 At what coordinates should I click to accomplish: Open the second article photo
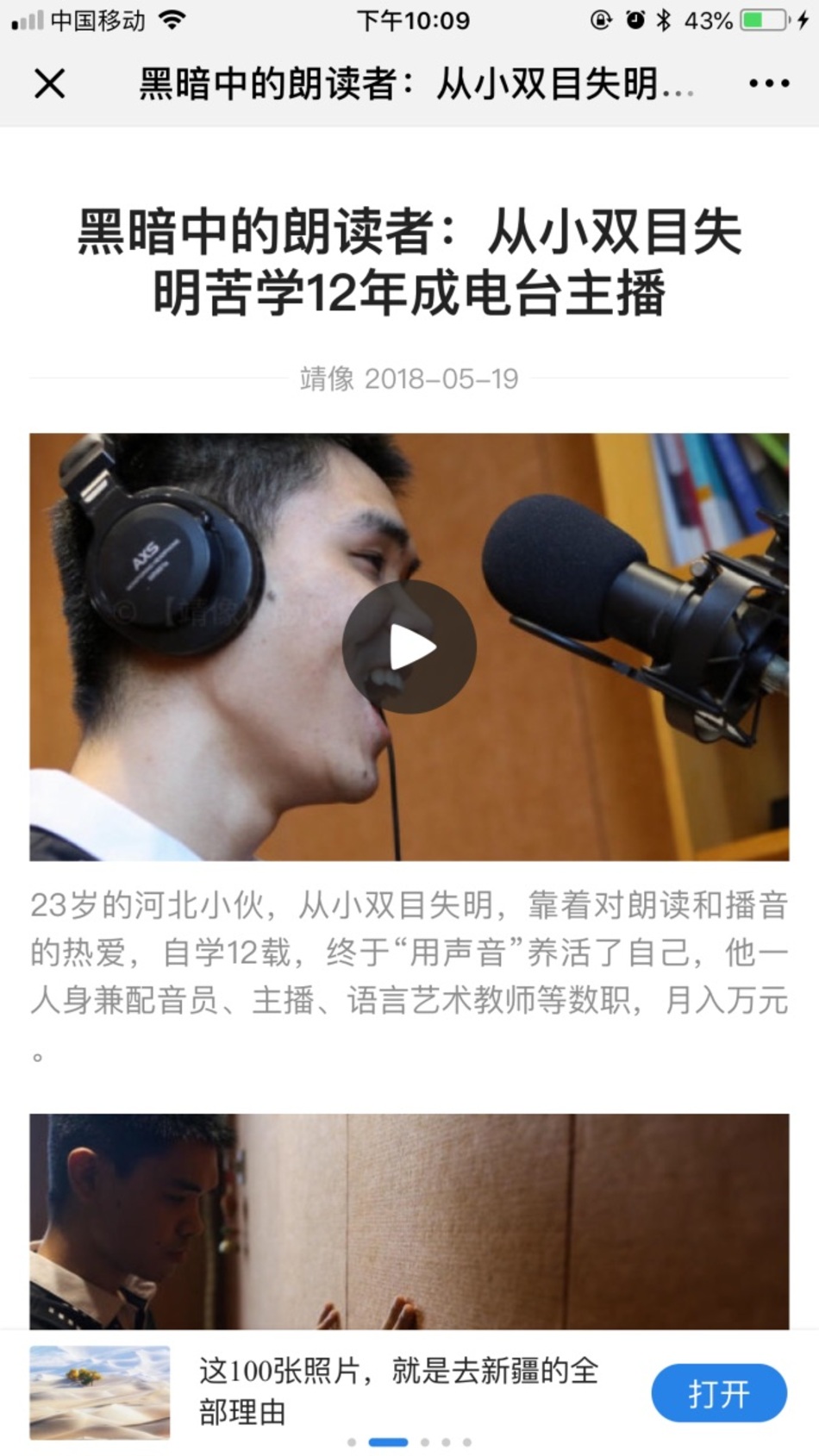coord(409,1220)
